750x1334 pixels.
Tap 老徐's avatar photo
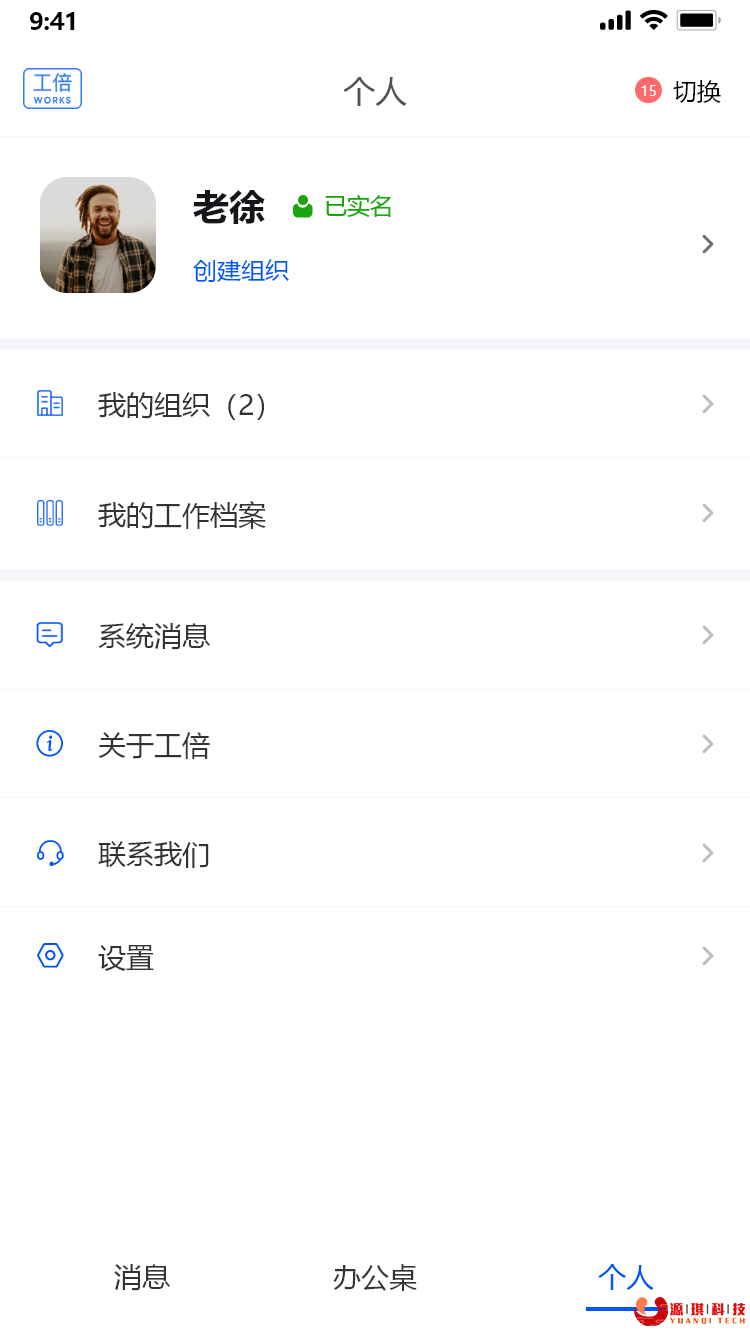coord(98,235)
